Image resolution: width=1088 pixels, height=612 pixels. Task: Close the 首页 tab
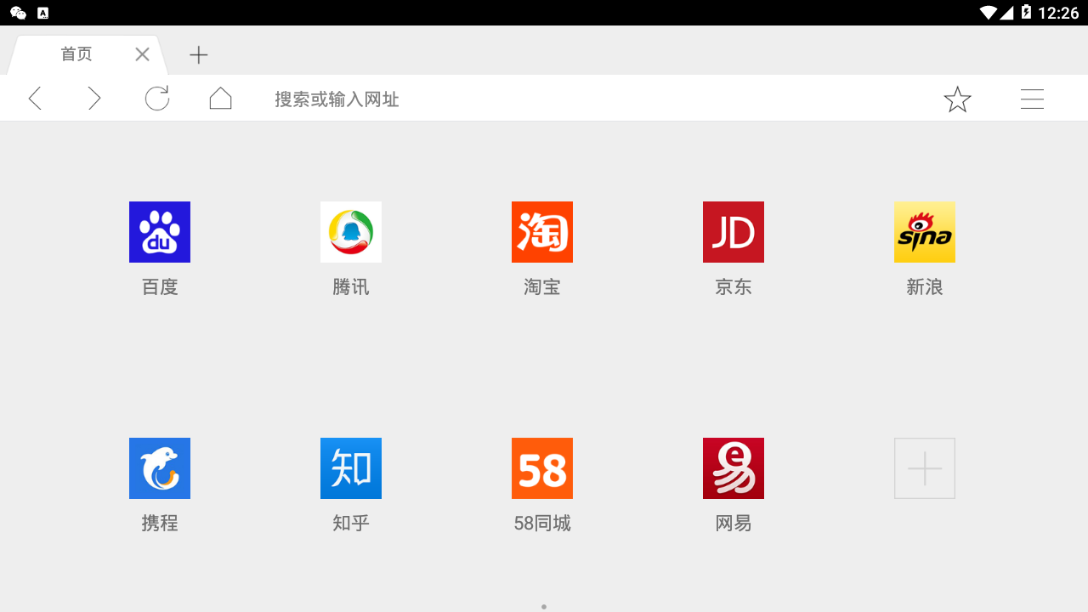(142, 54)
